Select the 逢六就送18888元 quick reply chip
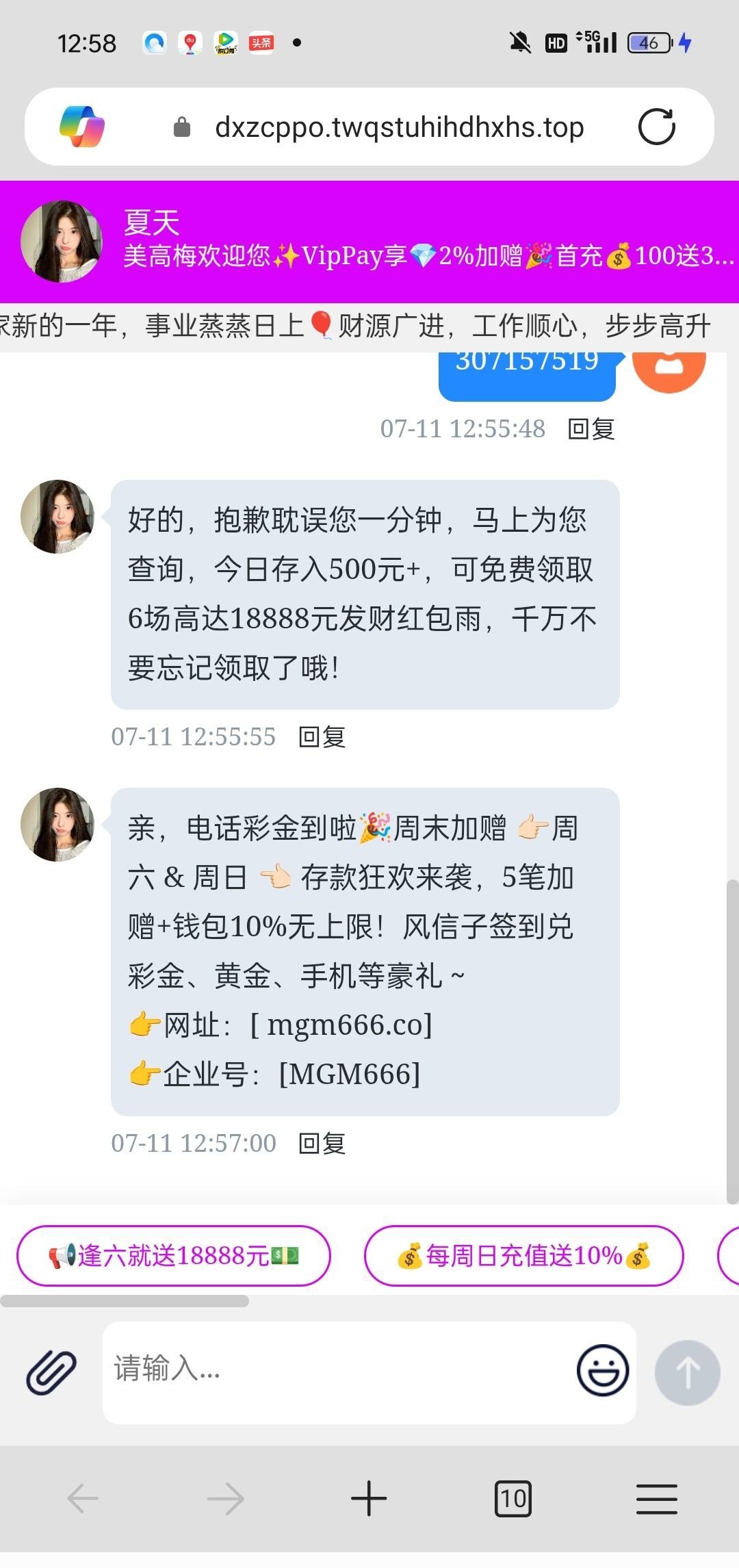 click(174, 1256)
